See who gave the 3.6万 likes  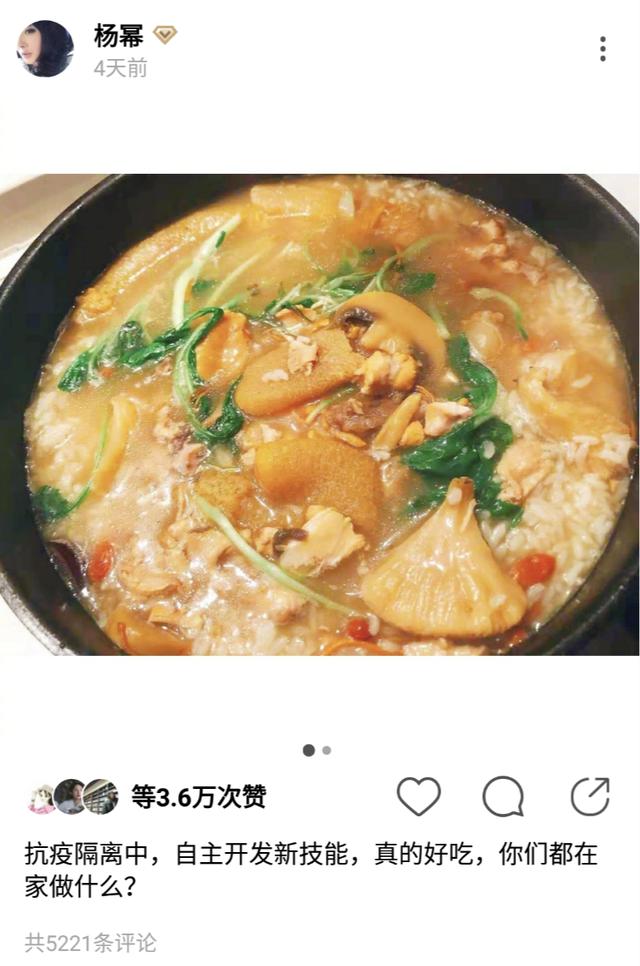(x=198, y=797)
